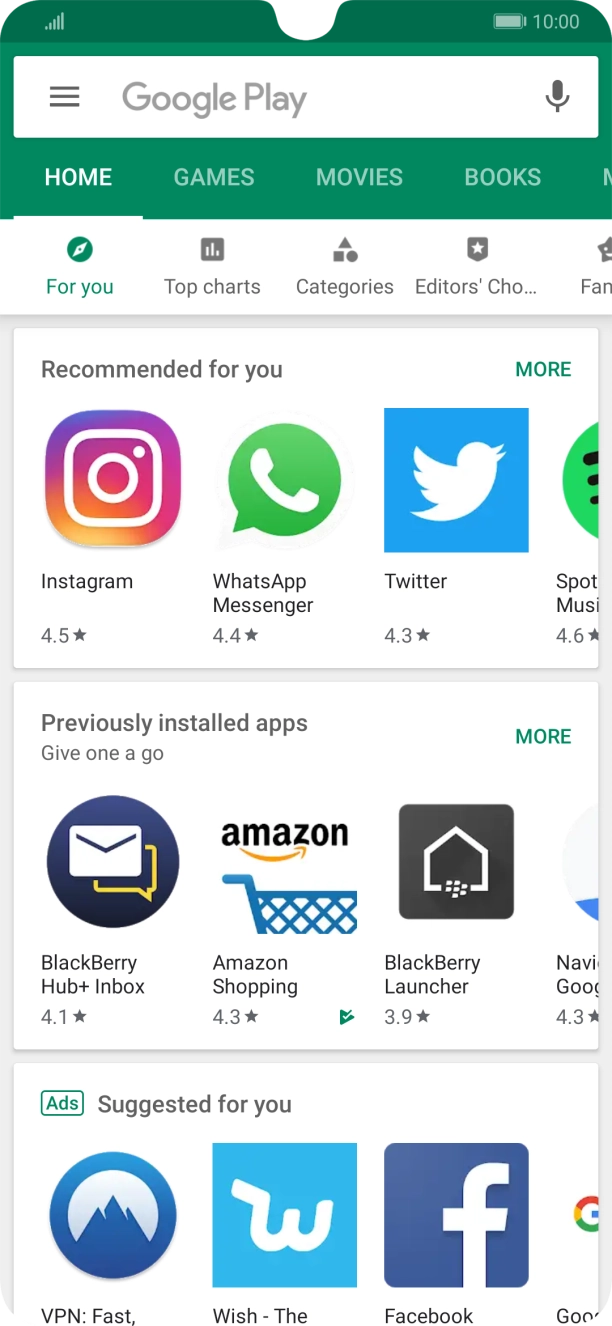Image resolution: width=612 pixels, height=1326 pixels.
Task: View the BlackBerry Launcher listing
Action: point(456,862)
